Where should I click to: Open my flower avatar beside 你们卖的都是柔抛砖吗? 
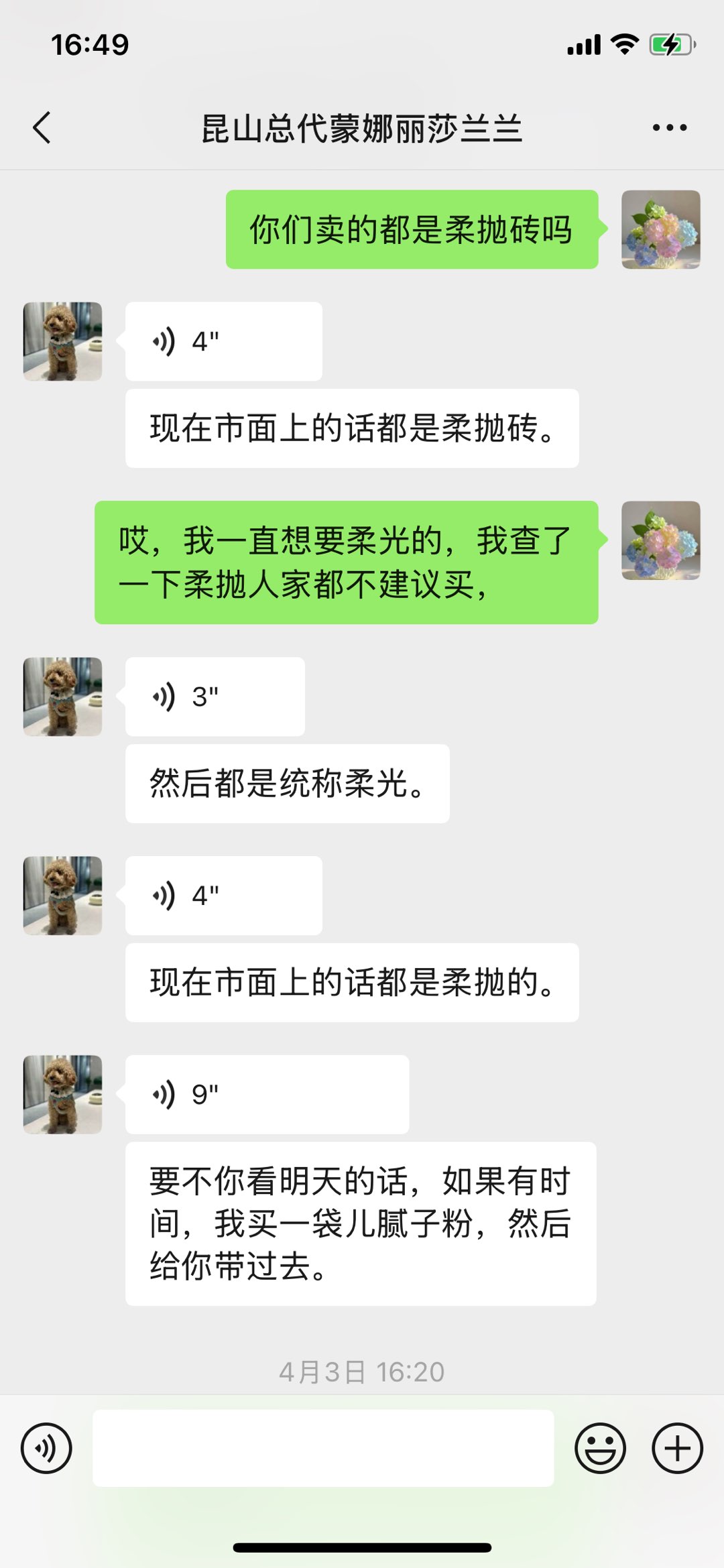[x=661, y=229]
